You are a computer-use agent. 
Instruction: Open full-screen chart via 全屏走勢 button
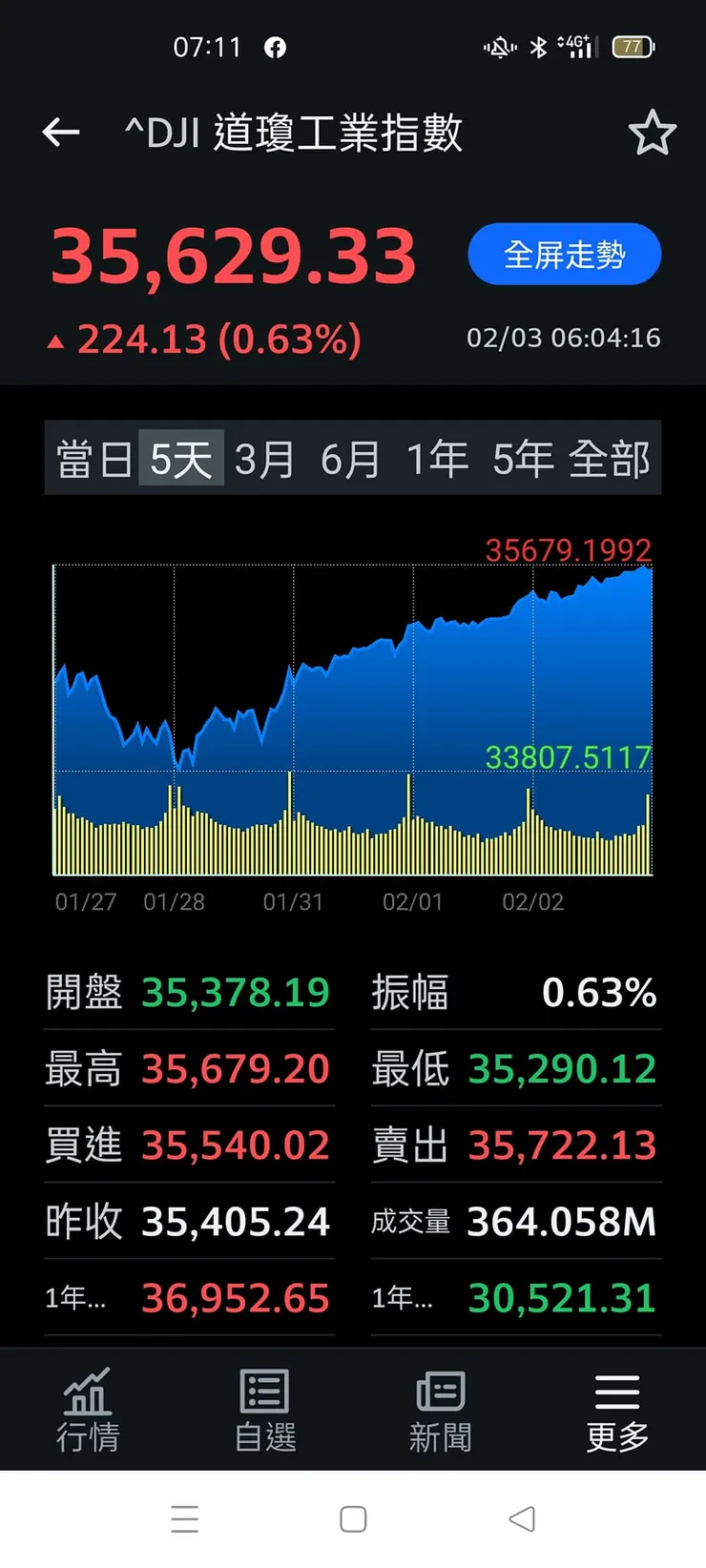tap(564, 254)
